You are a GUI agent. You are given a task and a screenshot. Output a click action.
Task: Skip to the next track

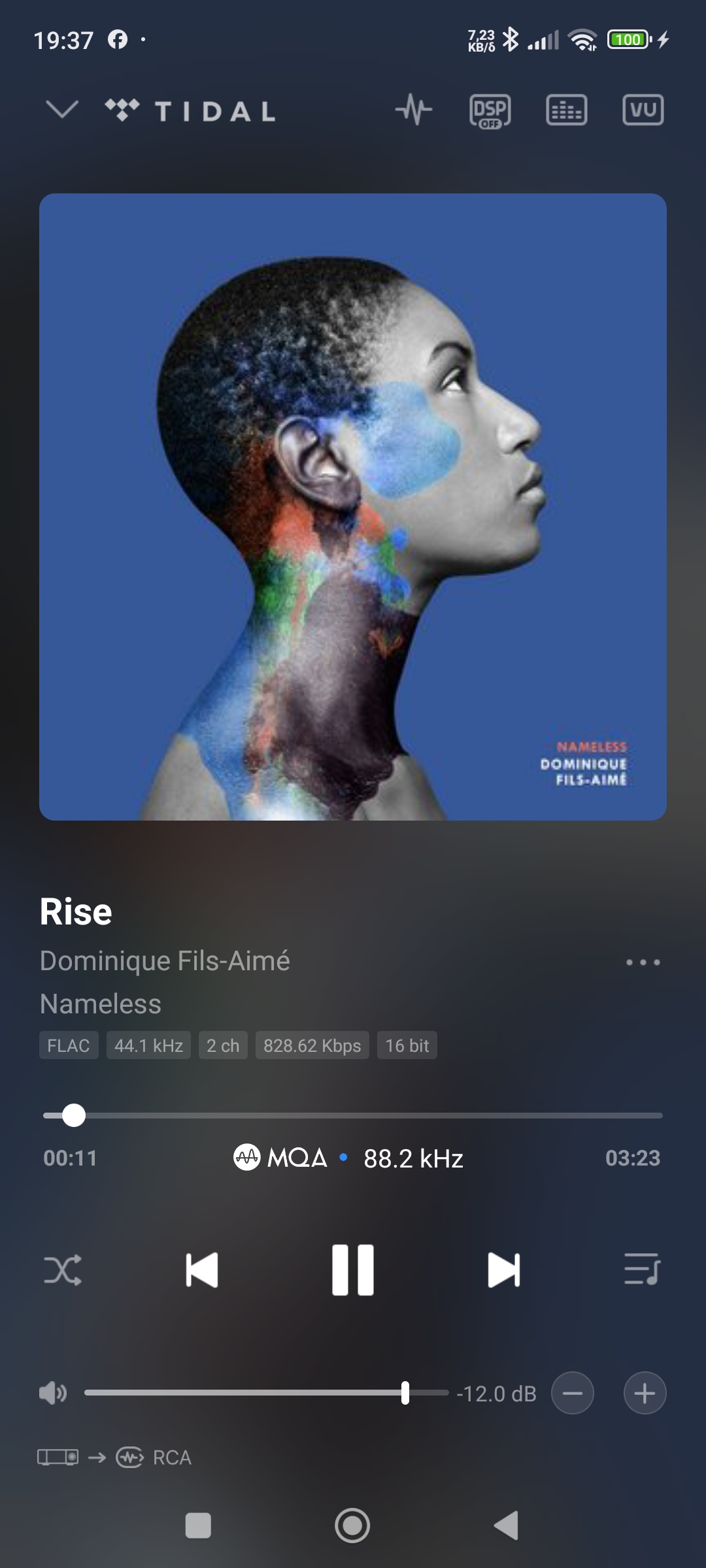point(504,1269)
